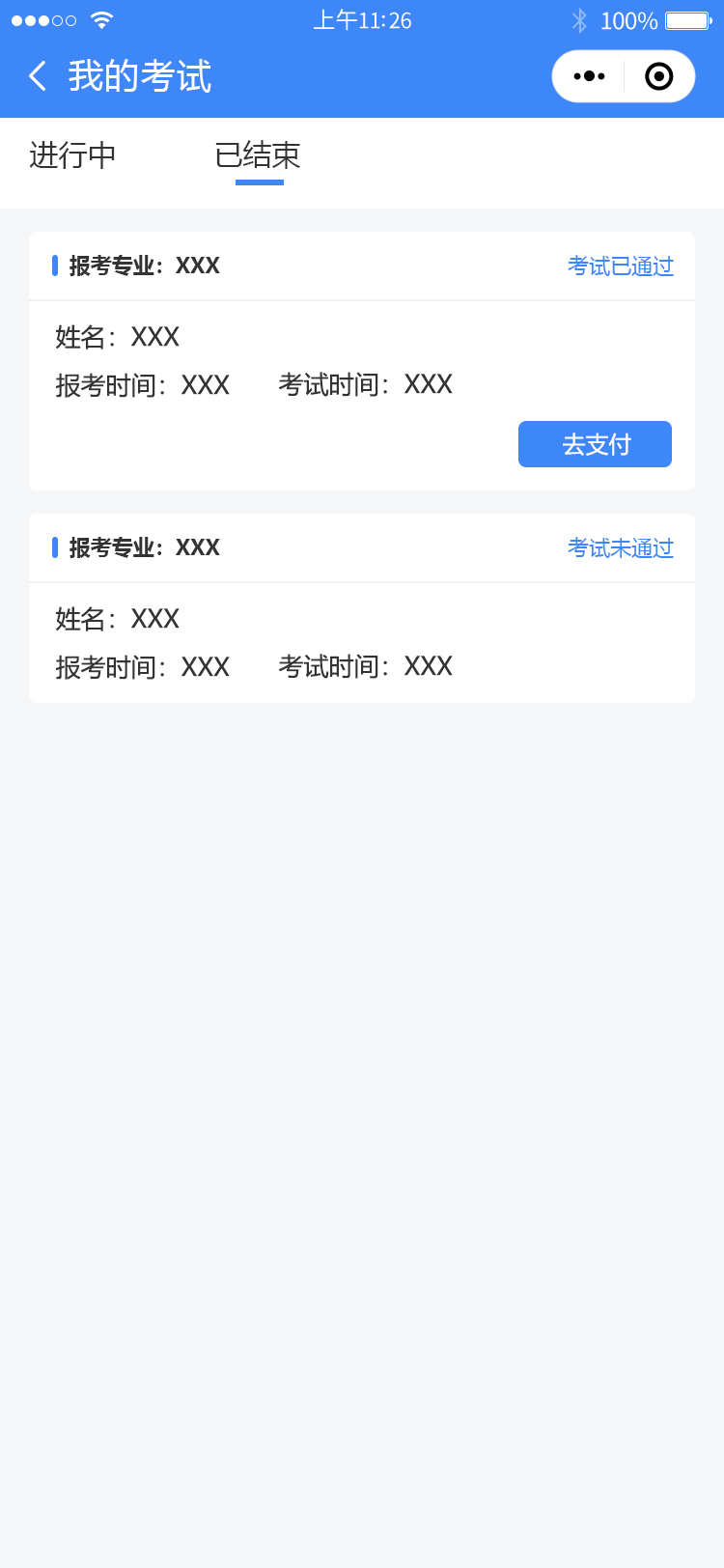This screenshot has width=724, height=1568.
Task: Open the exam card marked 考试已通过
Action: click(290, 357)
